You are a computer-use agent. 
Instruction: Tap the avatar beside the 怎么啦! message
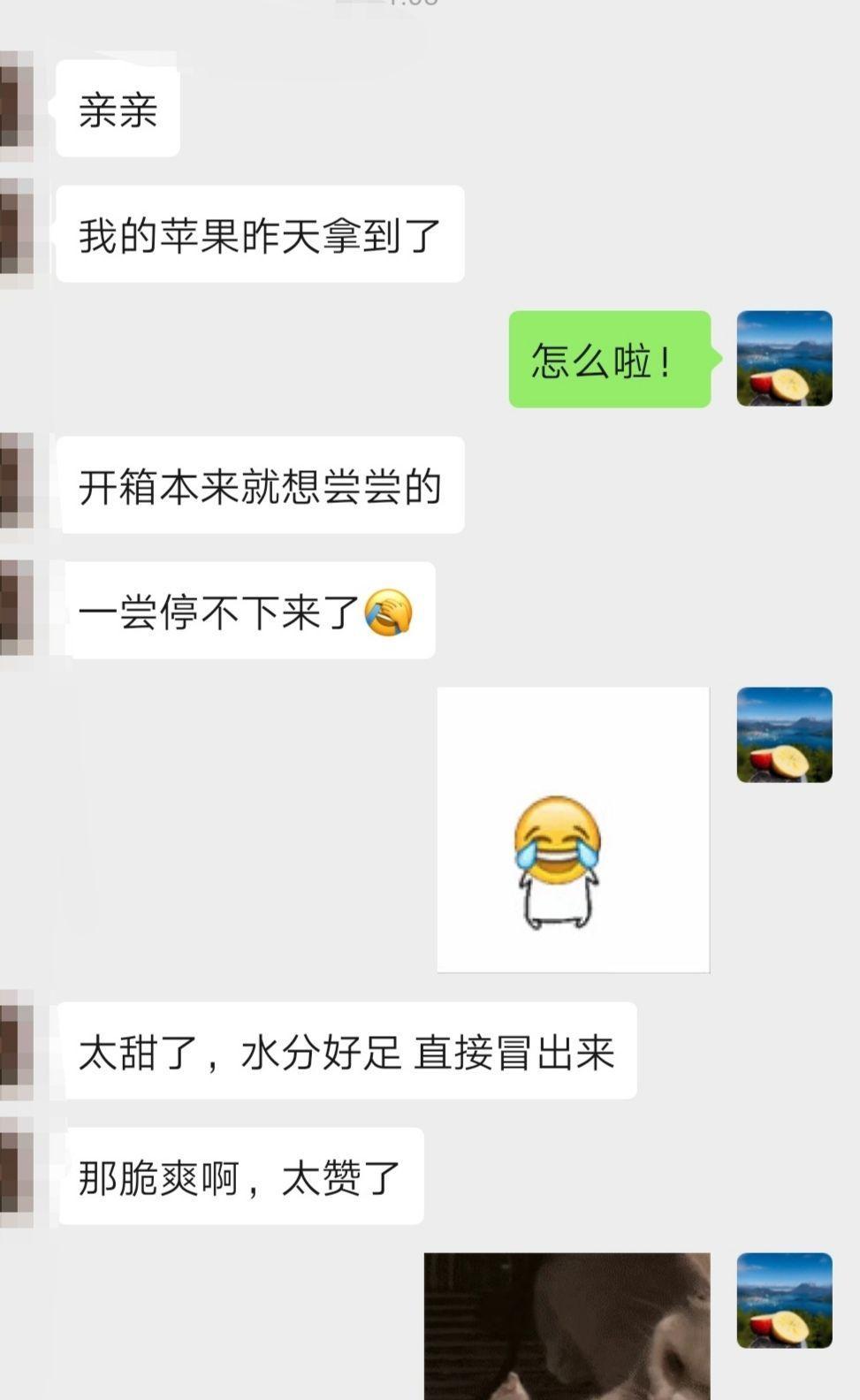pos(784,358)
